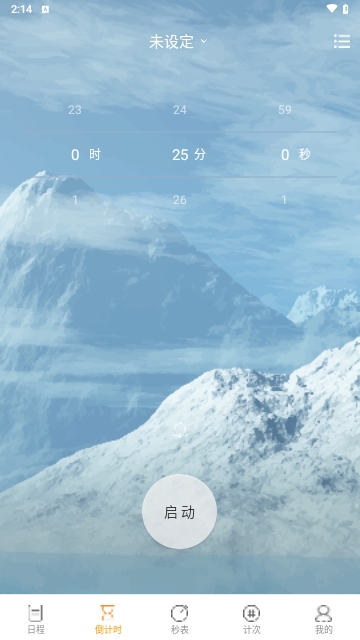The height and width of the screenshot is (640, 360).
Task: Open the list menu icon
Action: tap(342, 41)
